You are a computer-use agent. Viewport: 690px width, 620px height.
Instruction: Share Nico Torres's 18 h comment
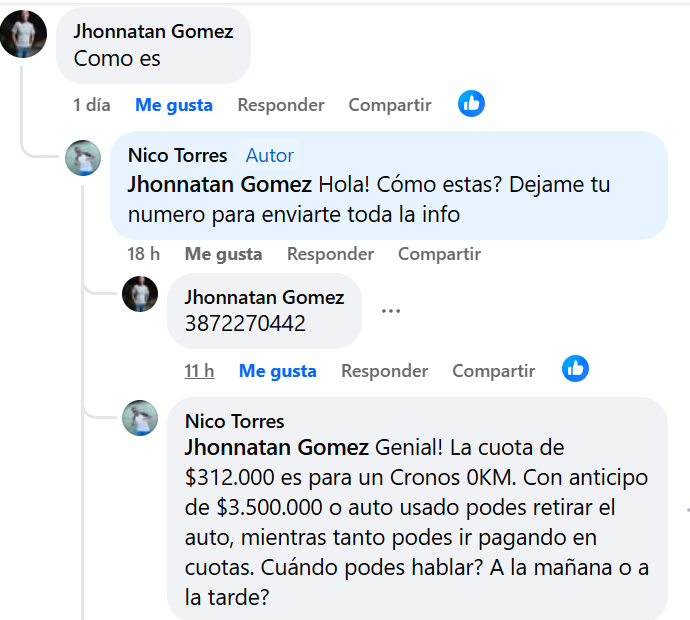click(440, 254)
